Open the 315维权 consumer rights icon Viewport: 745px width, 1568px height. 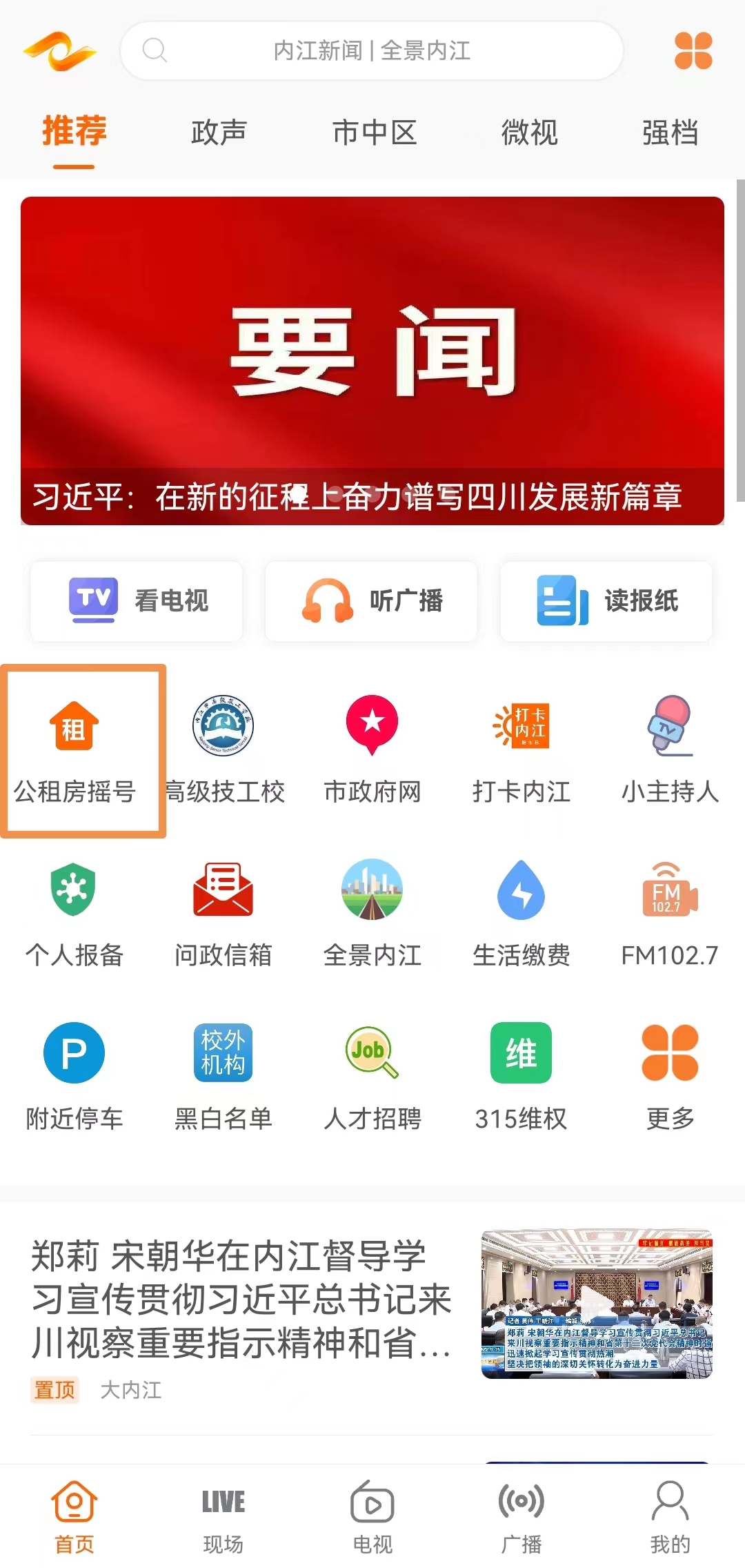pos(521,1077)
